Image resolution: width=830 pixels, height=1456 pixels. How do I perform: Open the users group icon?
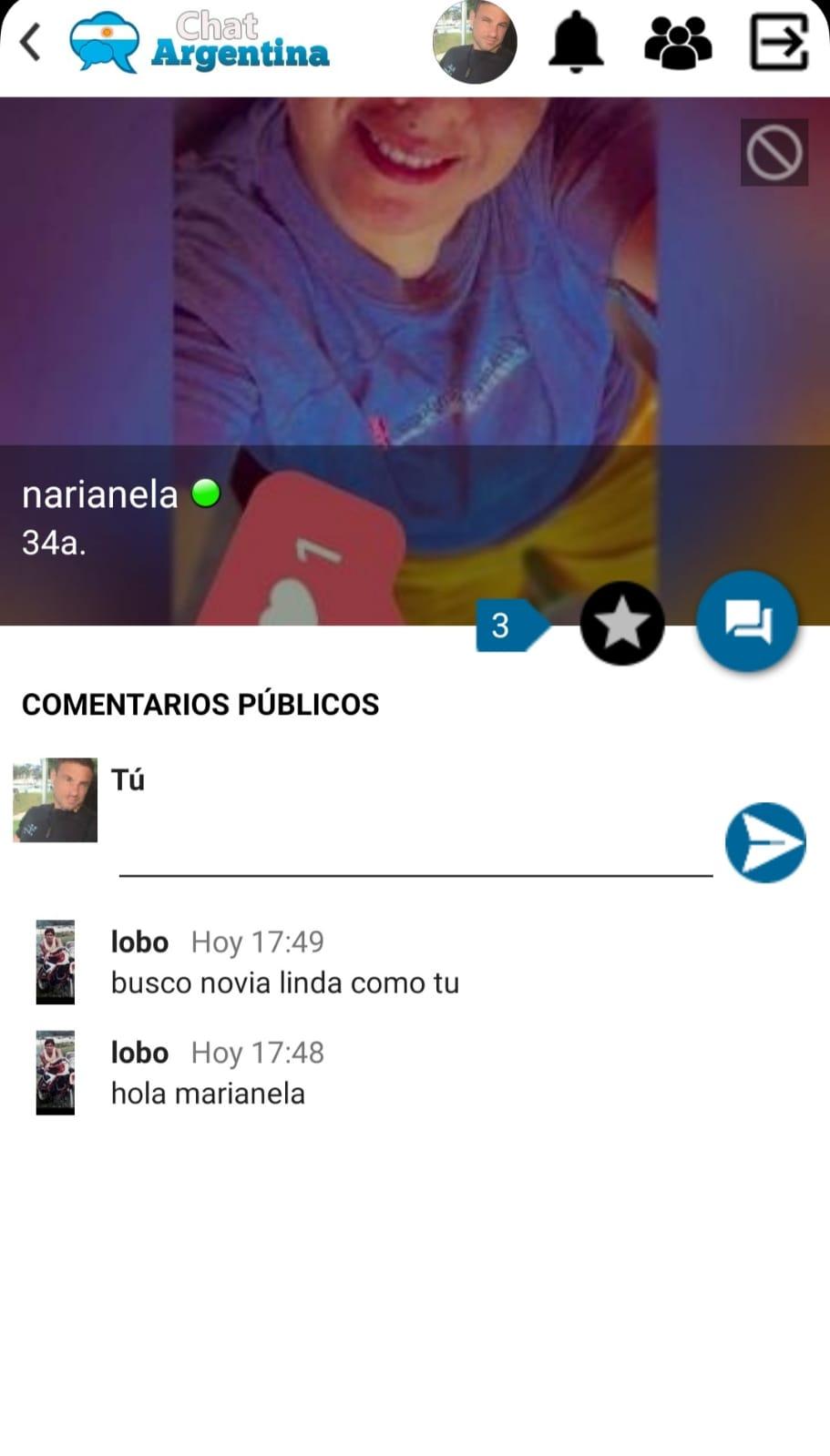click(x=678, y=43)
